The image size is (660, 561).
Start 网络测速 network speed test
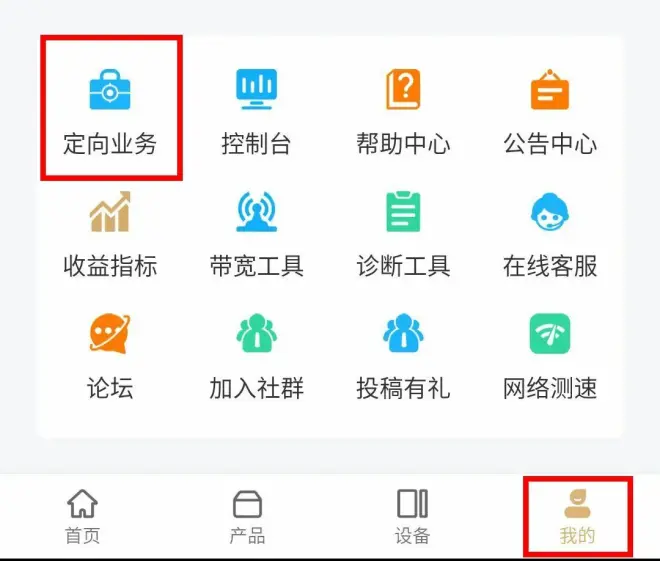pos(550,354)
